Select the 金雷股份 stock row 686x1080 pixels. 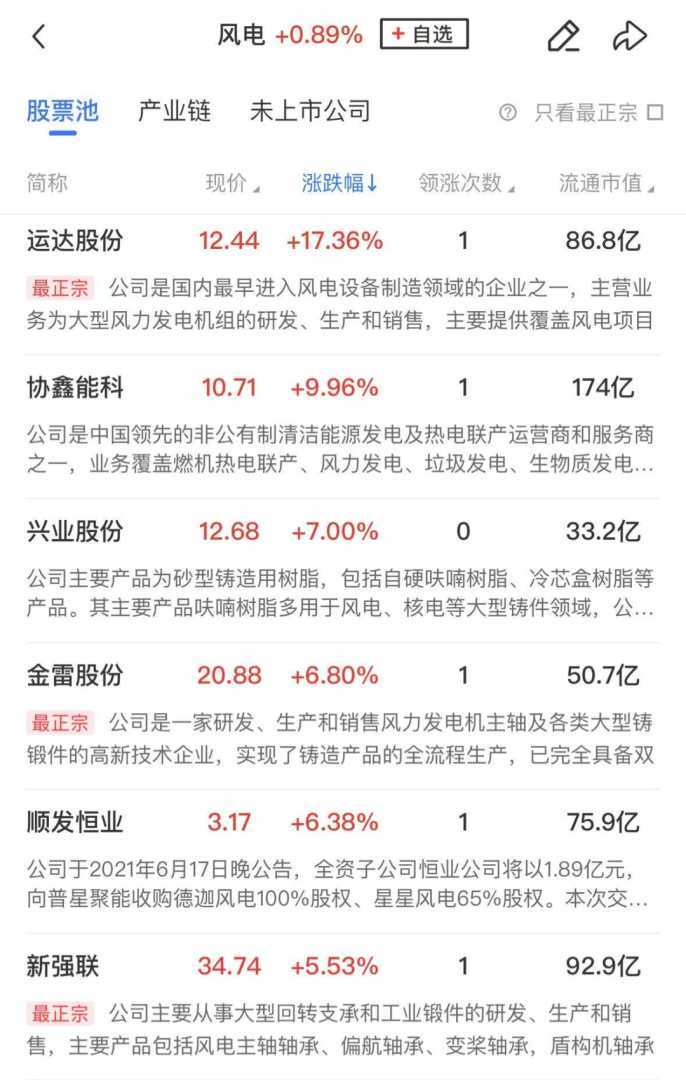75,676
